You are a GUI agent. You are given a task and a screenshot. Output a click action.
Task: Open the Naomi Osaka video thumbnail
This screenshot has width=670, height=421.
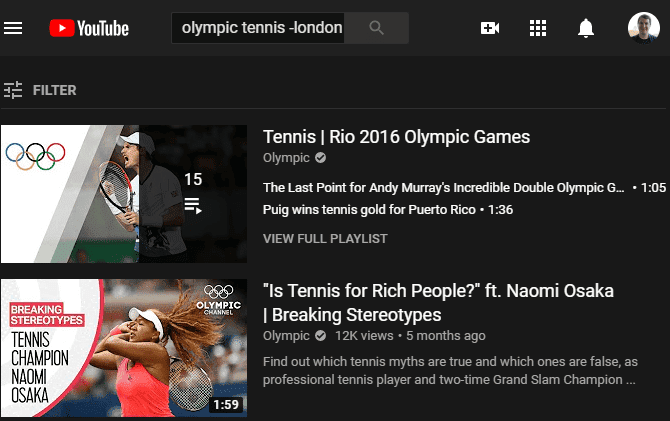(x=123, y=348)
